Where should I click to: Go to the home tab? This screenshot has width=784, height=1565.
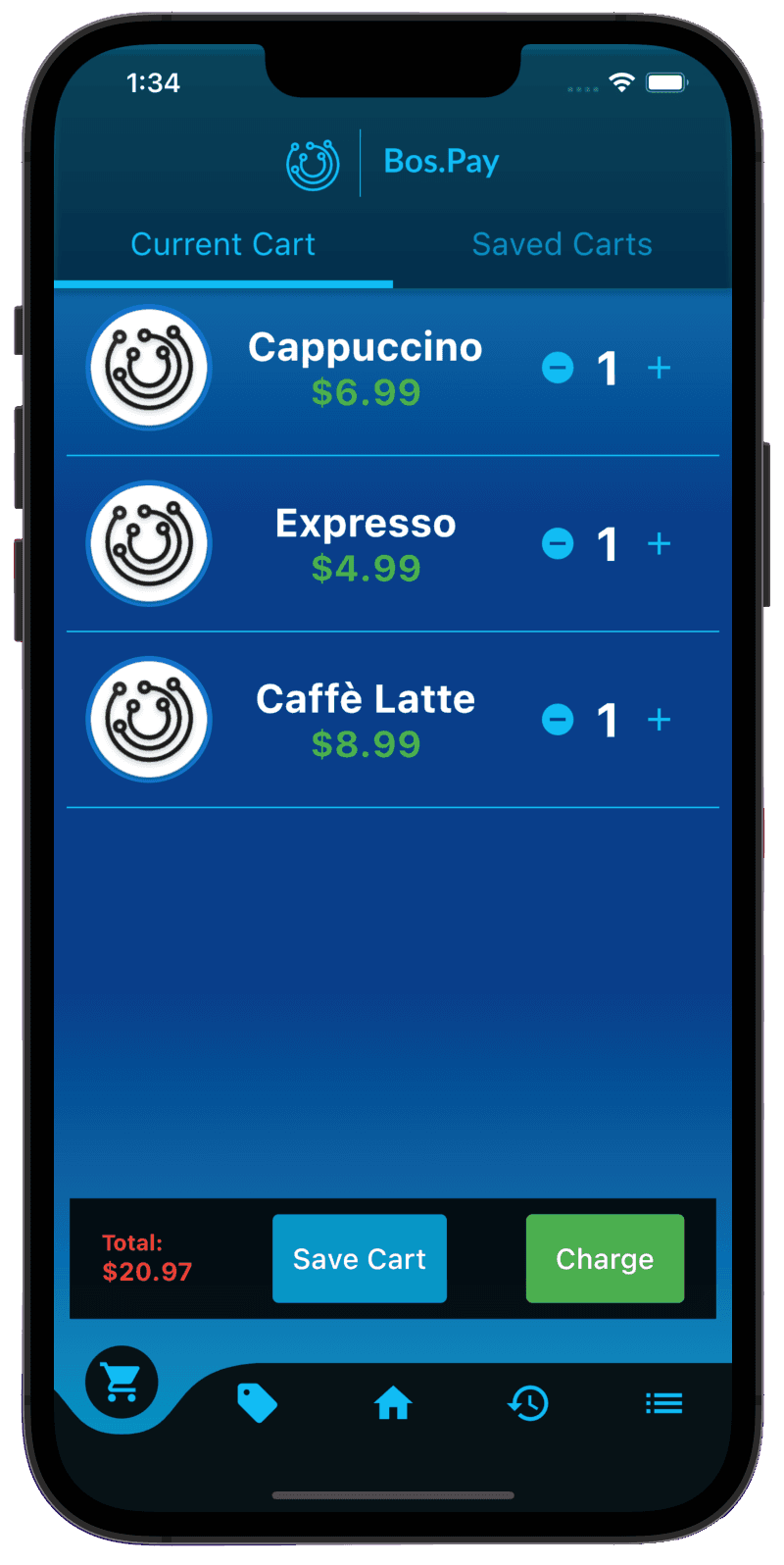tap(393, 1404)
